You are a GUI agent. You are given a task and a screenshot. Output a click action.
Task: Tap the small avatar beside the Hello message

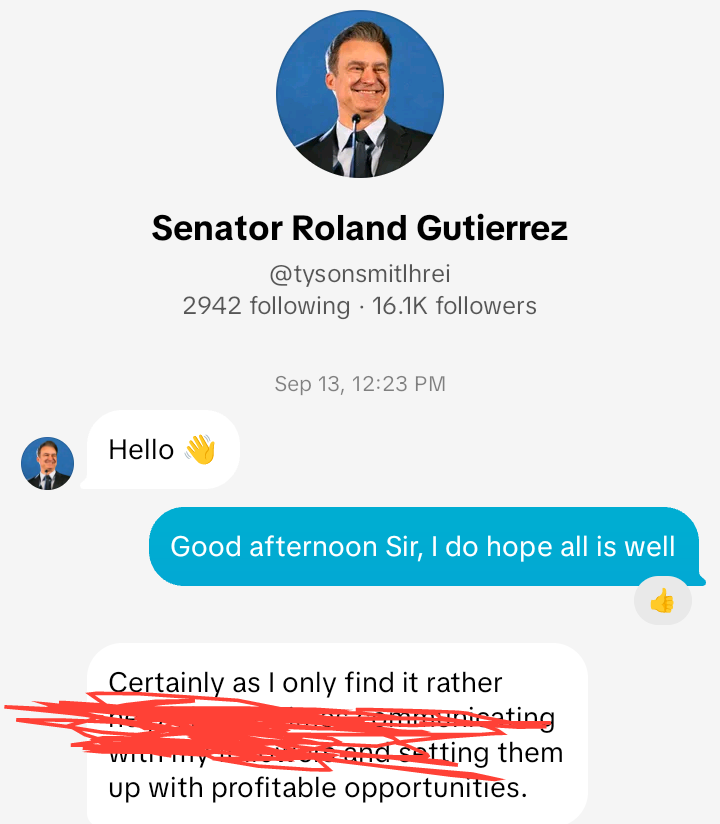click(x=47, y=463)
